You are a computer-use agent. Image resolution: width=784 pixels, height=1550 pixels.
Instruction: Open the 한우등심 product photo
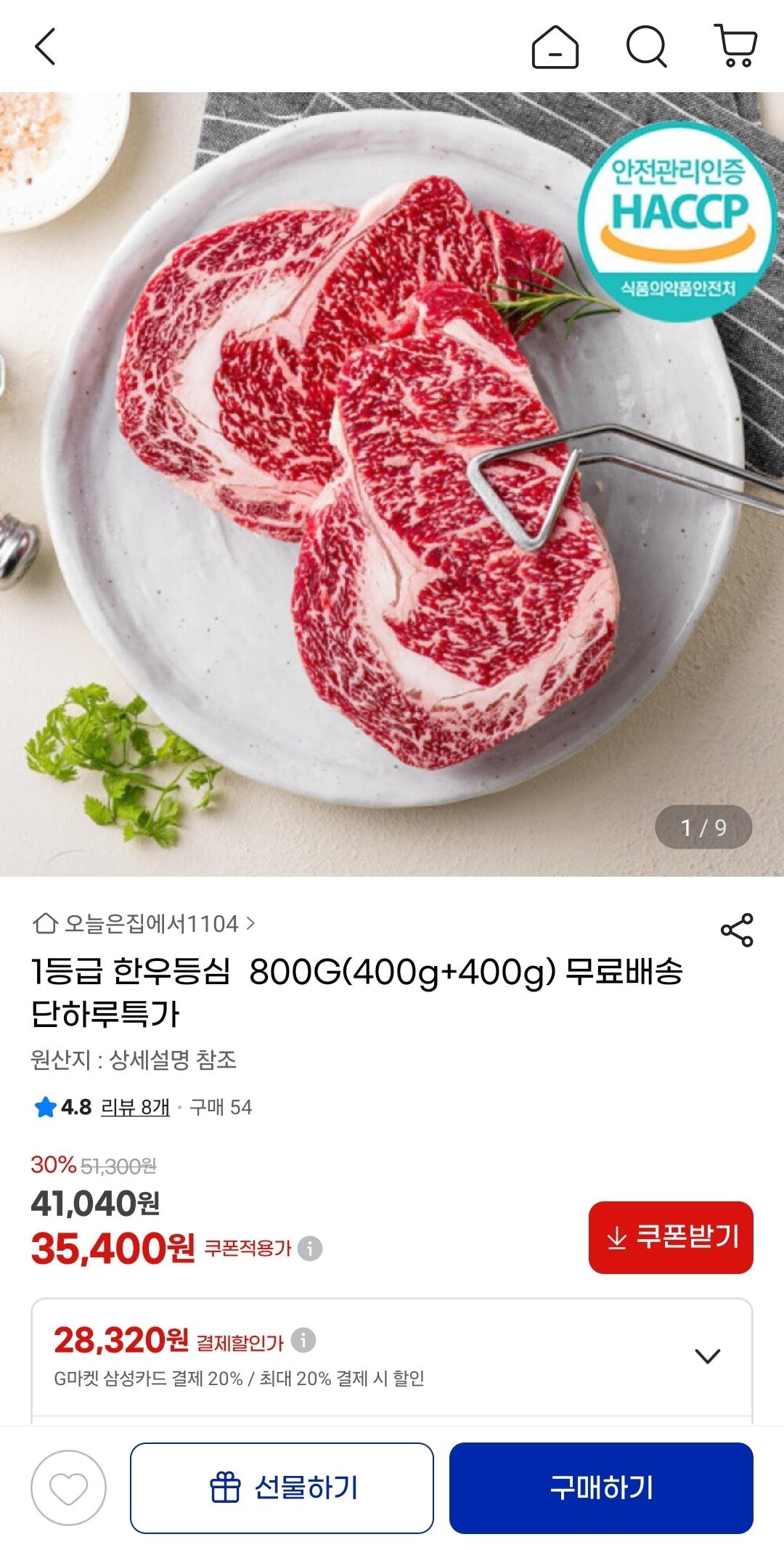pos(392,484)
